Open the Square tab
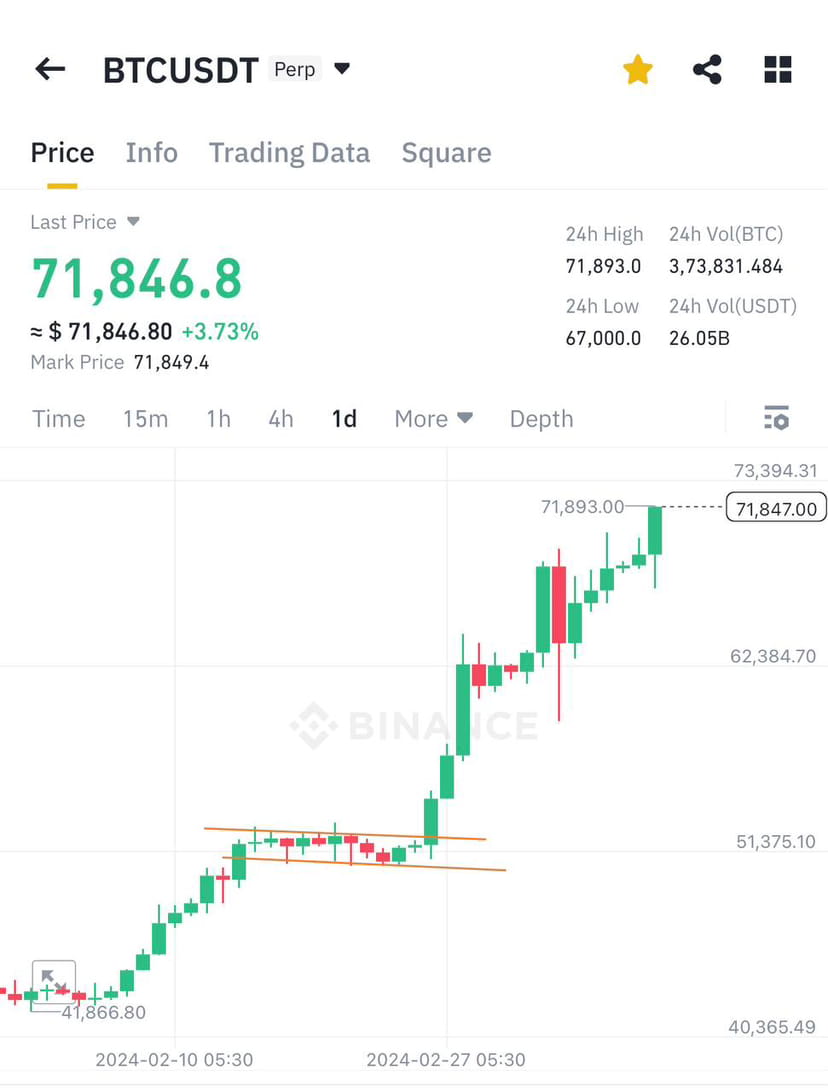The image size is (828, 1092). [446, 152]
